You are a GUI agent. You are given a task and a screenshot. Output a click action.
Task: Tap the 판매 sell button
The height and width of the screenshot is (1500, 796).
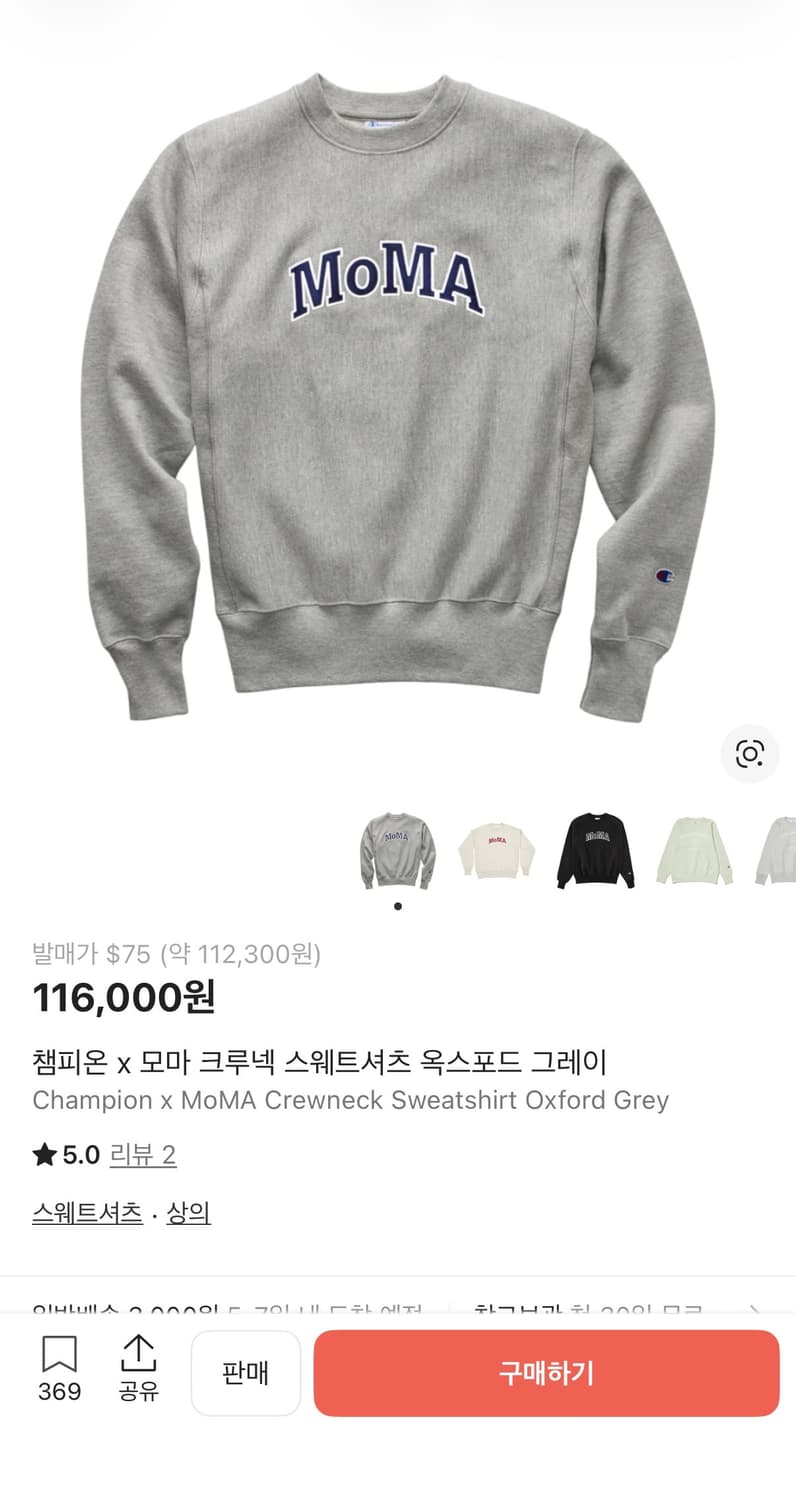point(246,1373)
